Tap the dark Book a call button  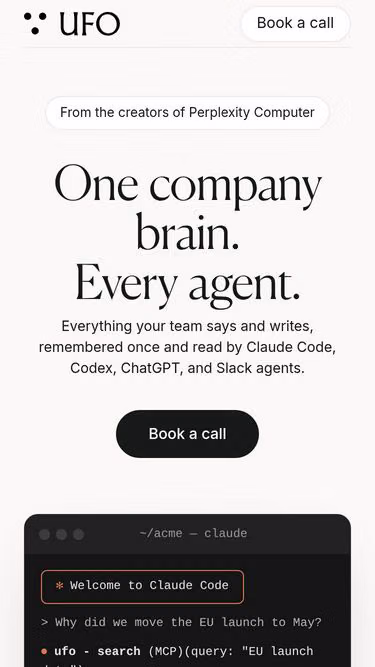pyautogui.click(x=188, y=434)
